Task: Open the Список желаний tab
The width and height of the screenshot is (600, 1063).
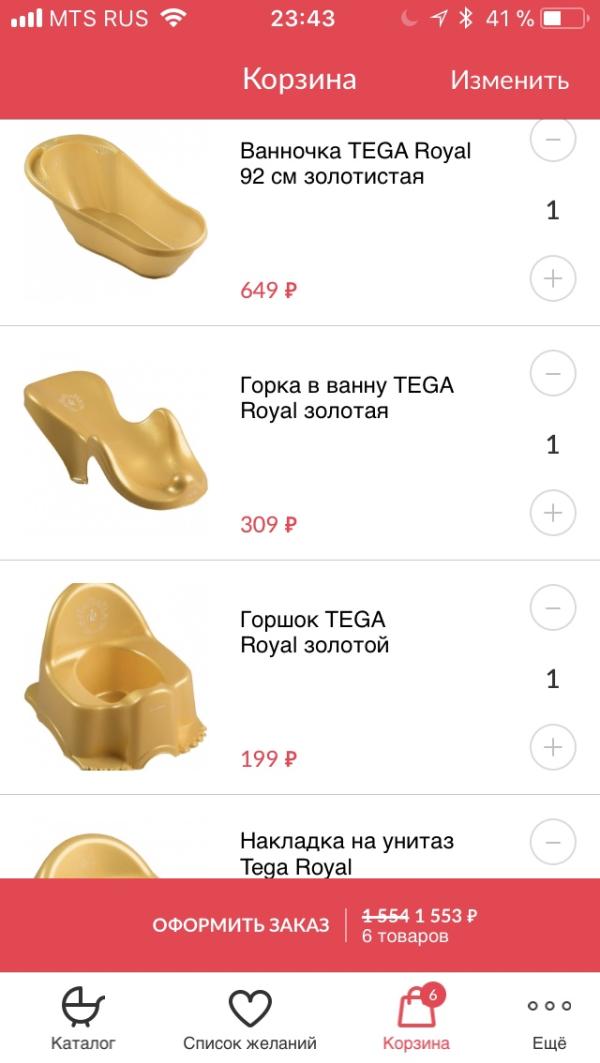Action: (250, 1018)
